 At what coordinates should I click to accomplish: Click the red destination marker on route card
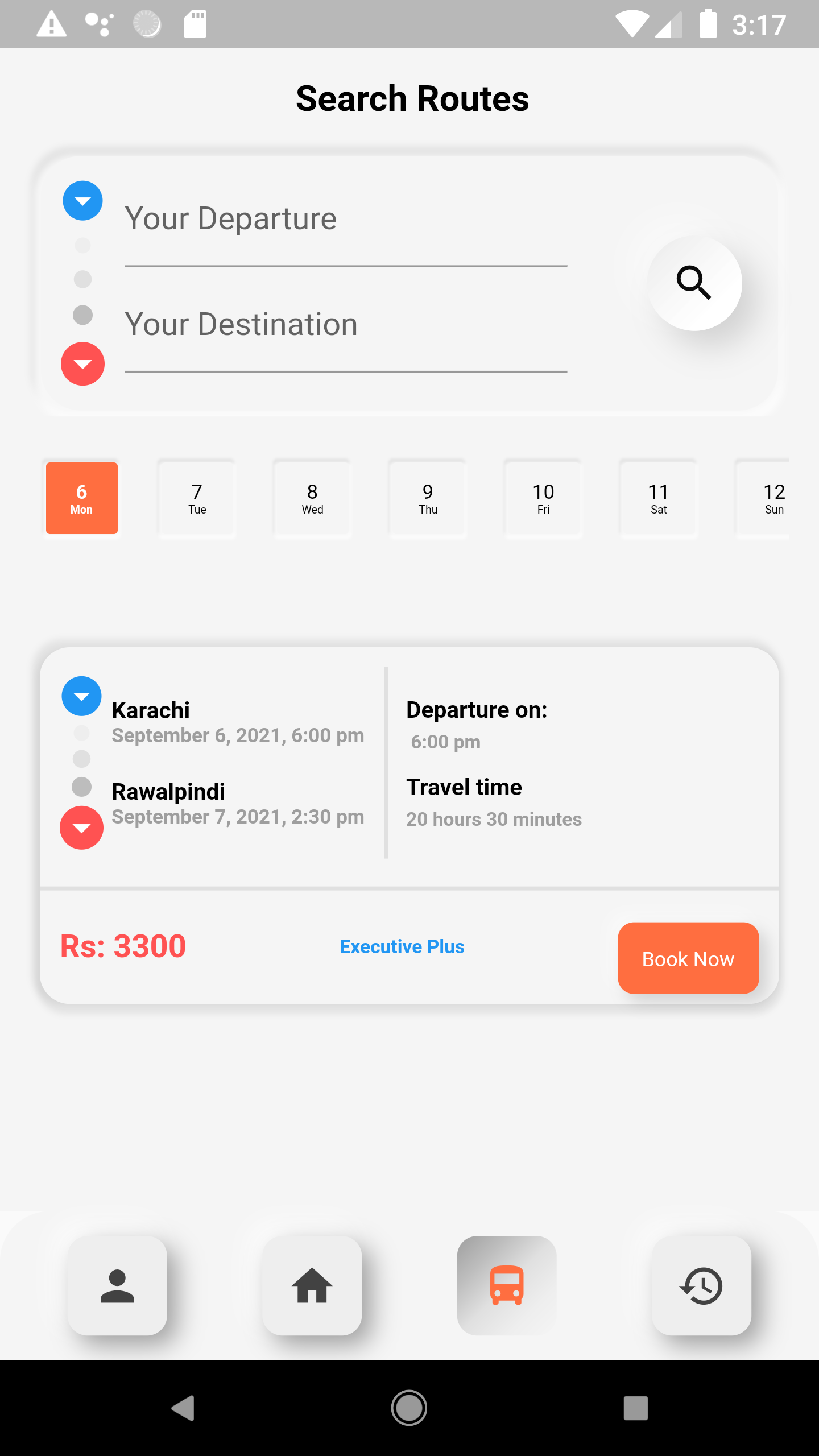(x=81, y=828)
